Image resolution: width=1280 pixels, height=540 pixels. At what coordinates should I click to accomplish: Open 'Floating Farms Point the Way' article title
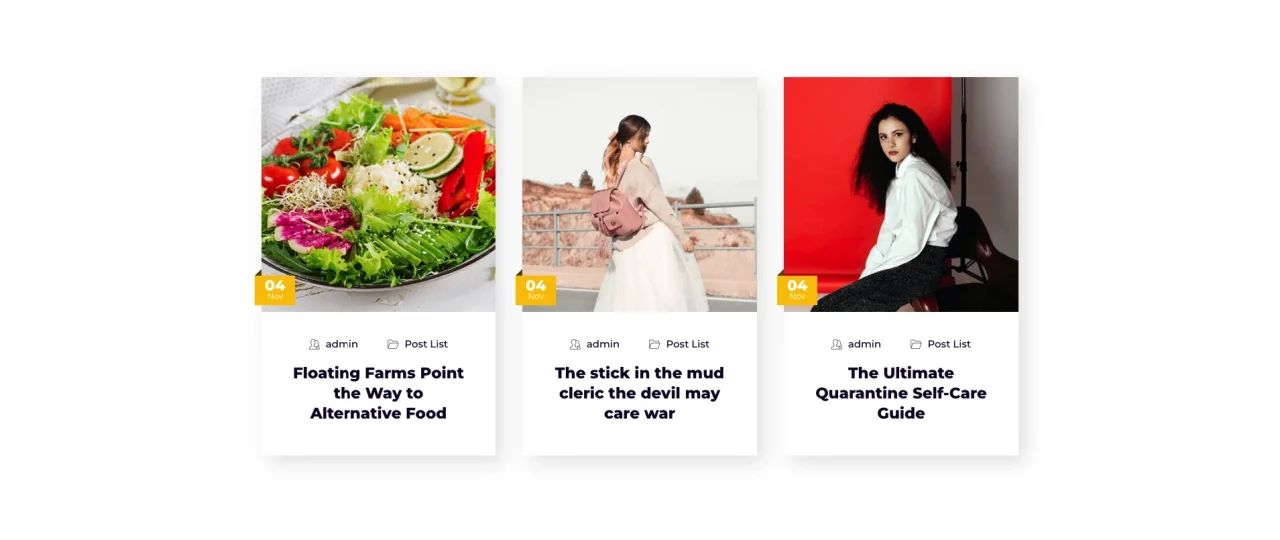[378, 393]
